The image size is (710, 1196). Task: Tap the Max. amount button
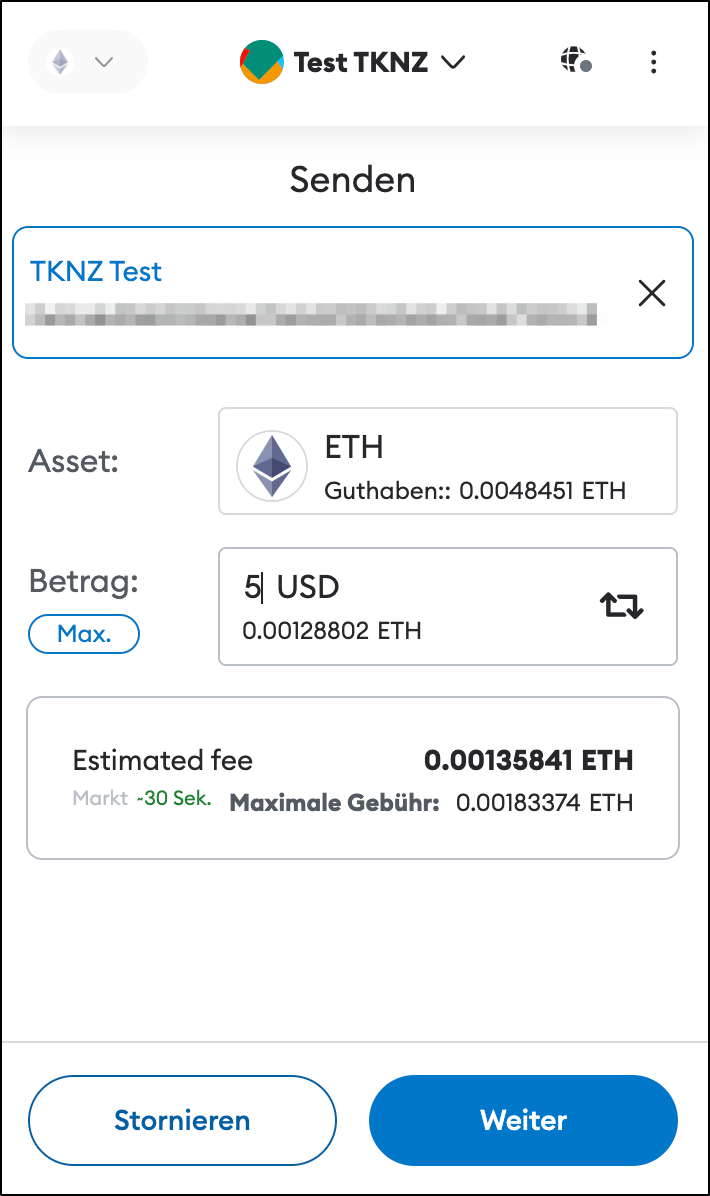click(84, 634)
